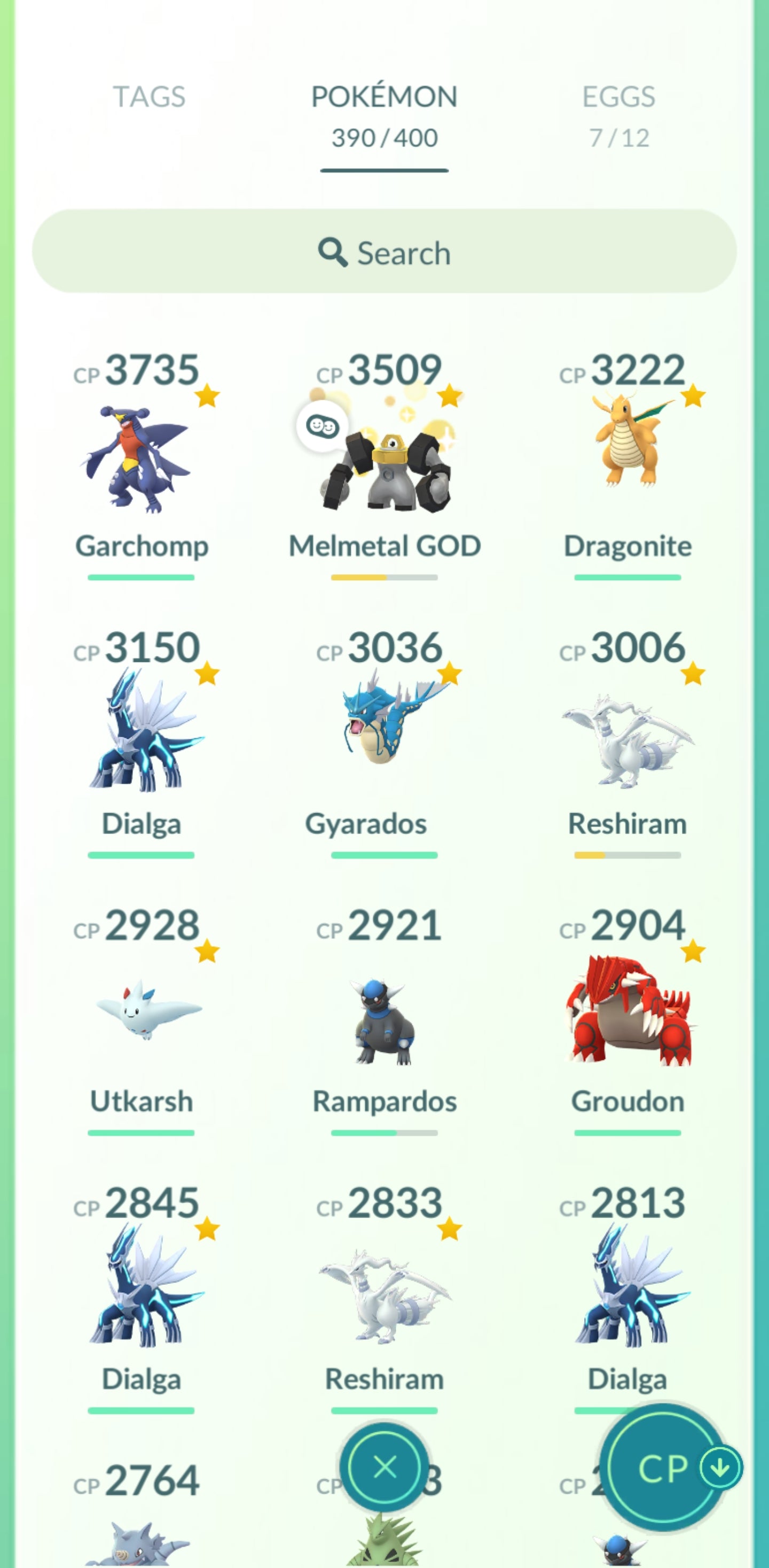Viewport: 769px width, 1568px height.
Task: Tap the Search bar
Action: pyautogui.click(x=384, y=252)
